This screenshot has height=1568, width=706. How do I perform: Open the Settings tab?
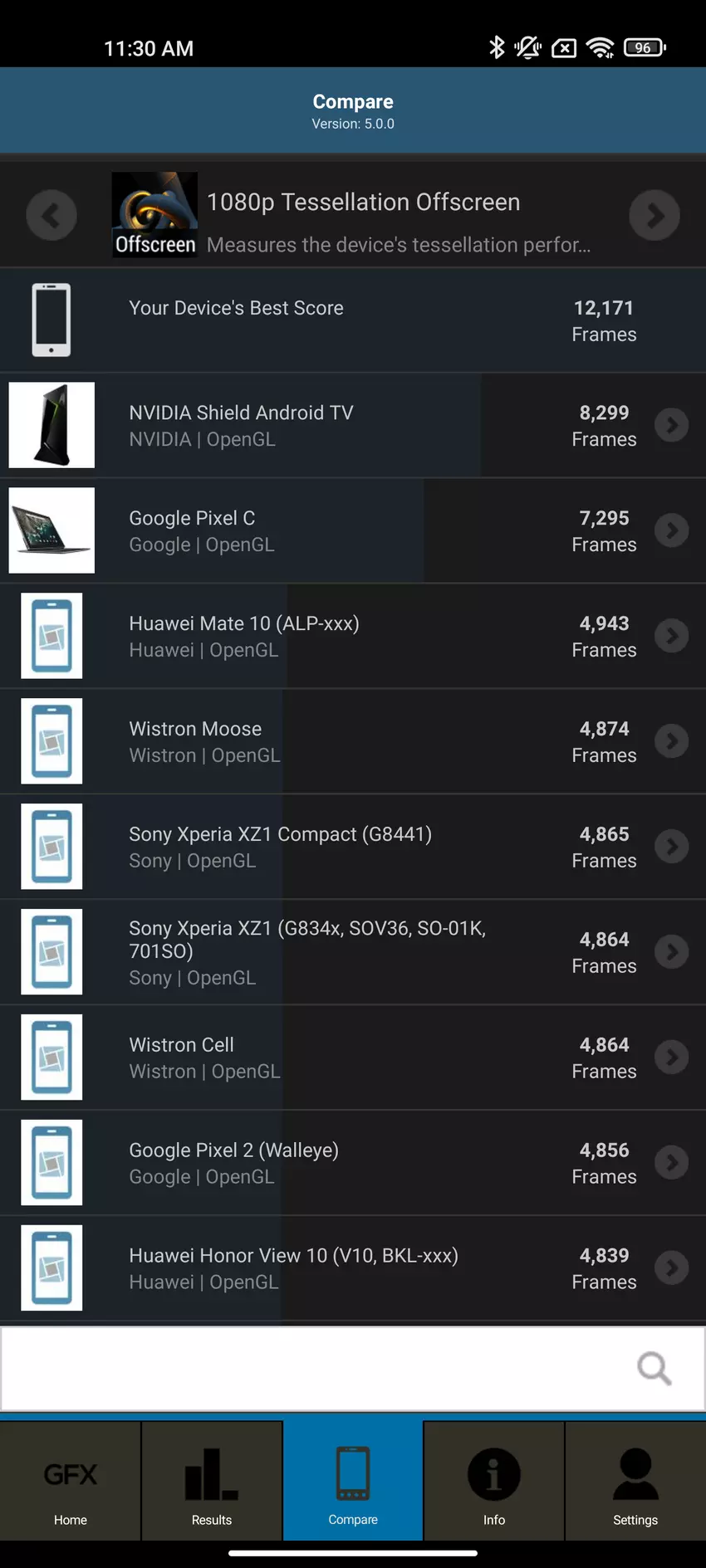pos(635,1482)
